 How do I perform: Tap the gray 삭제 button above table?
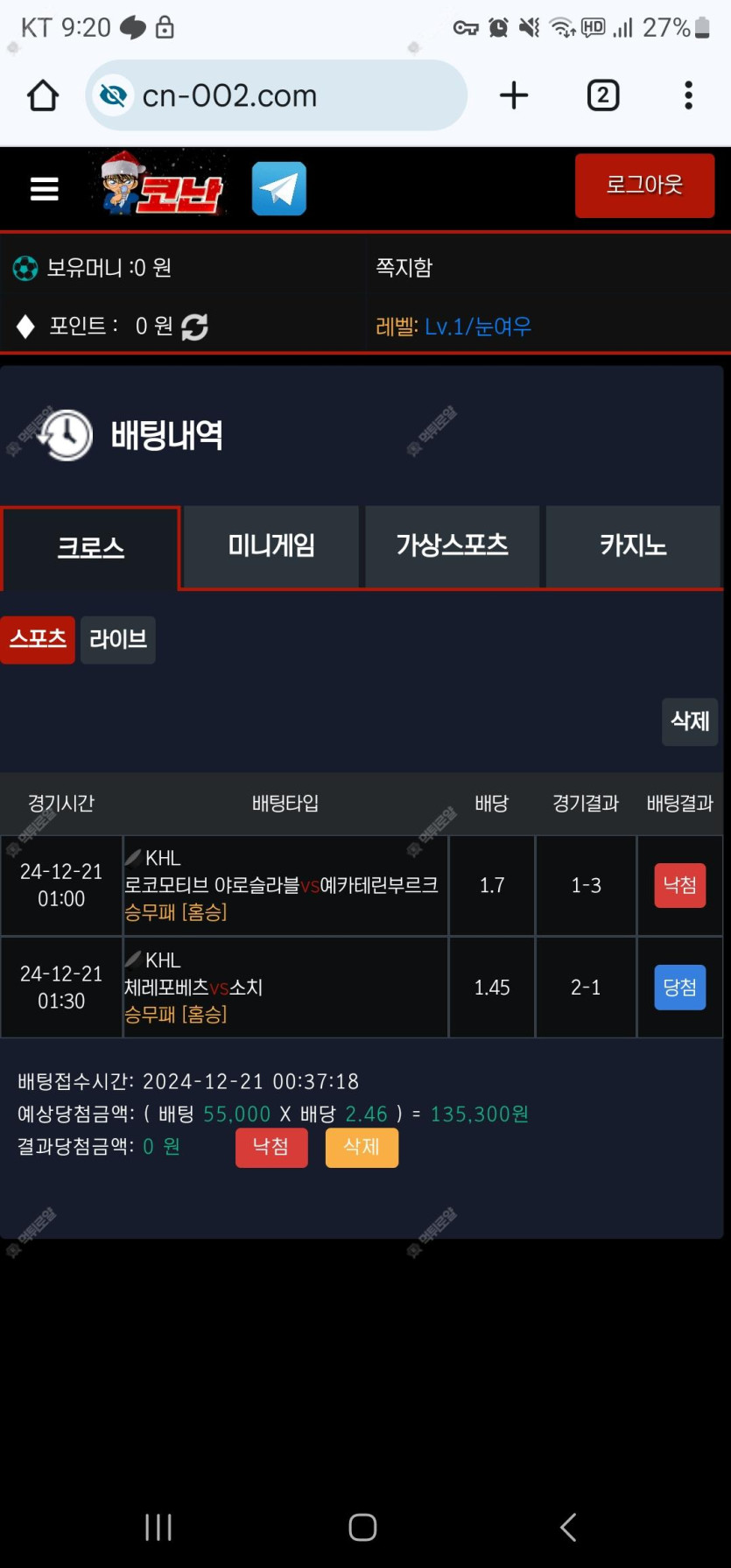[x=690, y=721]
